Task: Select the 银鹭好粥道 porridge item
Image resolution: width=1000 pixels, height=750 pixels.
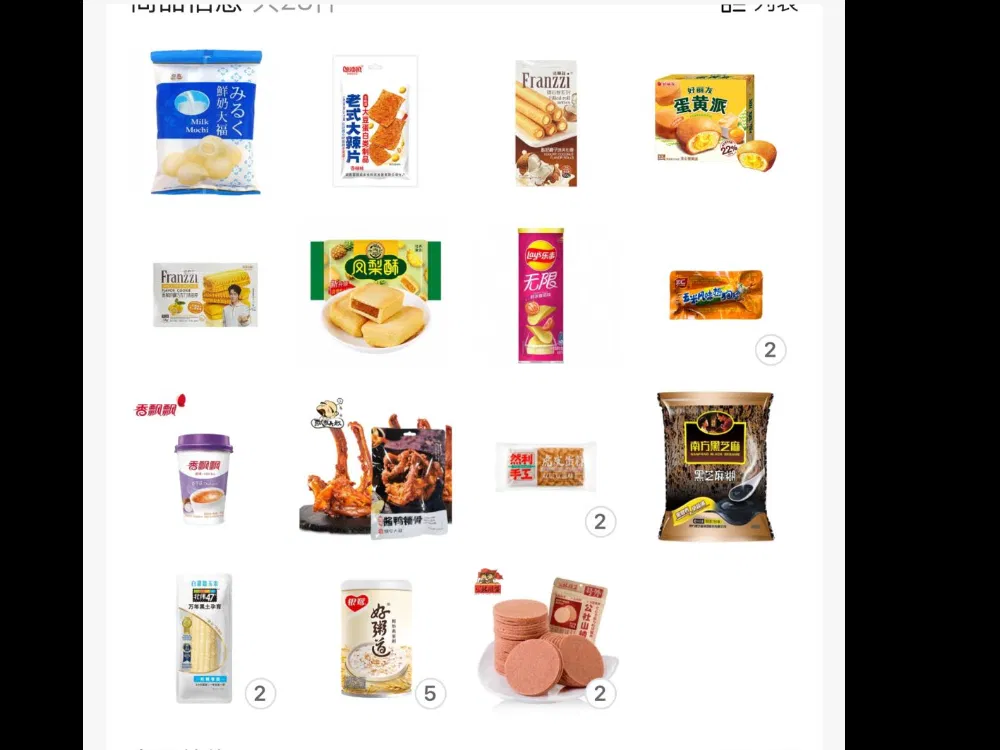Action: (x=375, y=638)
